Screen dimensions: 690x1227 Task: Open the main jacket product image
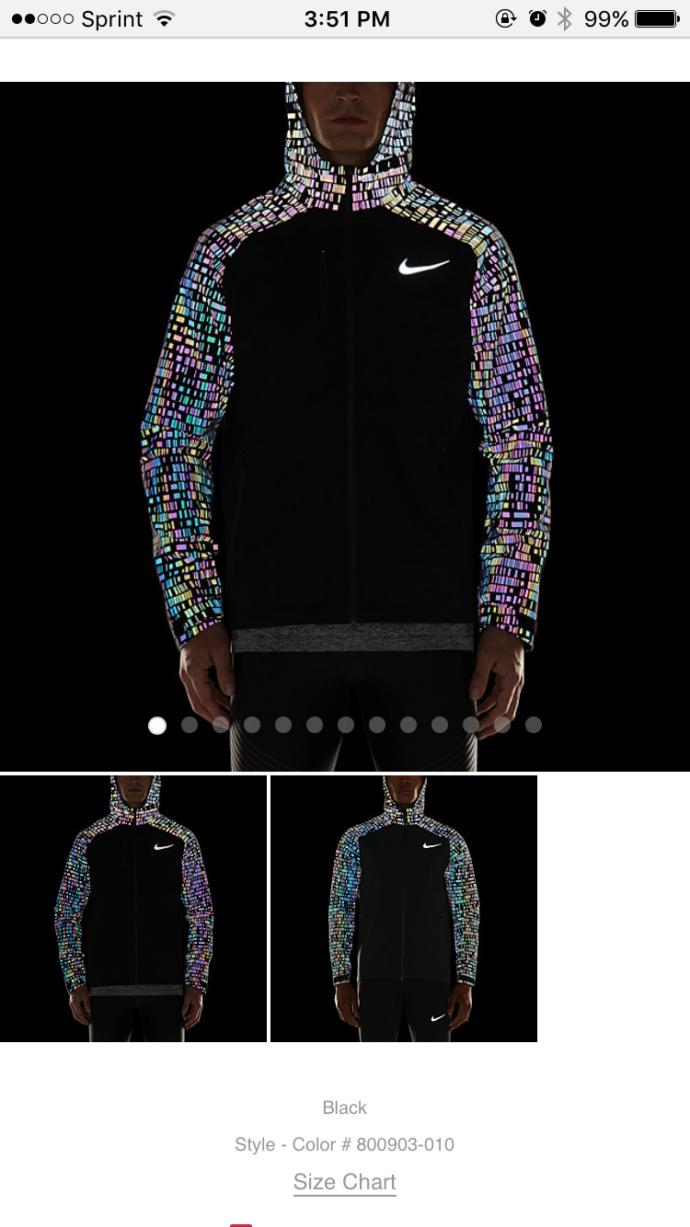(345, 426)
